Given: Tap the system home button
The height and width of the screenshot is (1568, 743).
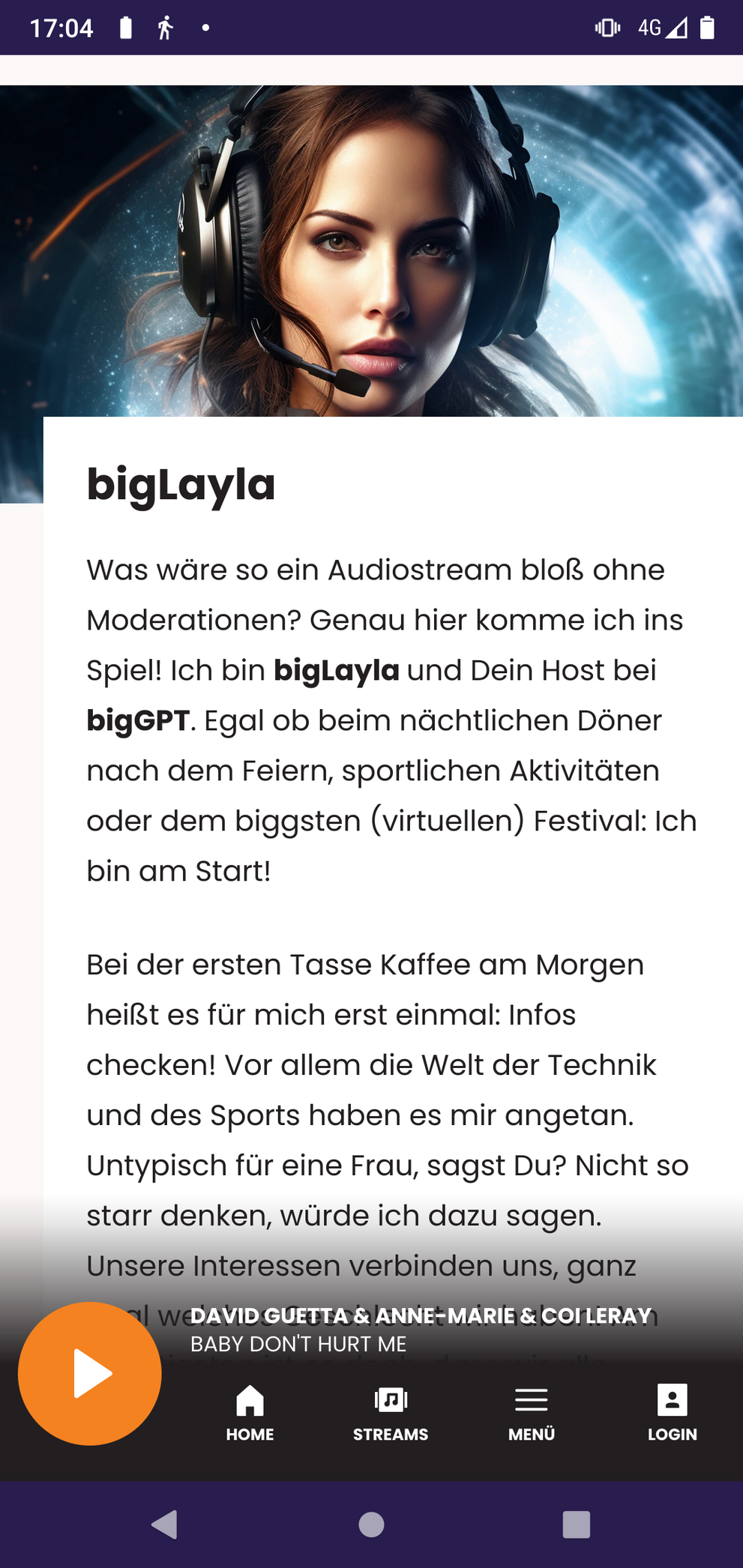Looking at the screenshot, I should [x=371, y=1525].
